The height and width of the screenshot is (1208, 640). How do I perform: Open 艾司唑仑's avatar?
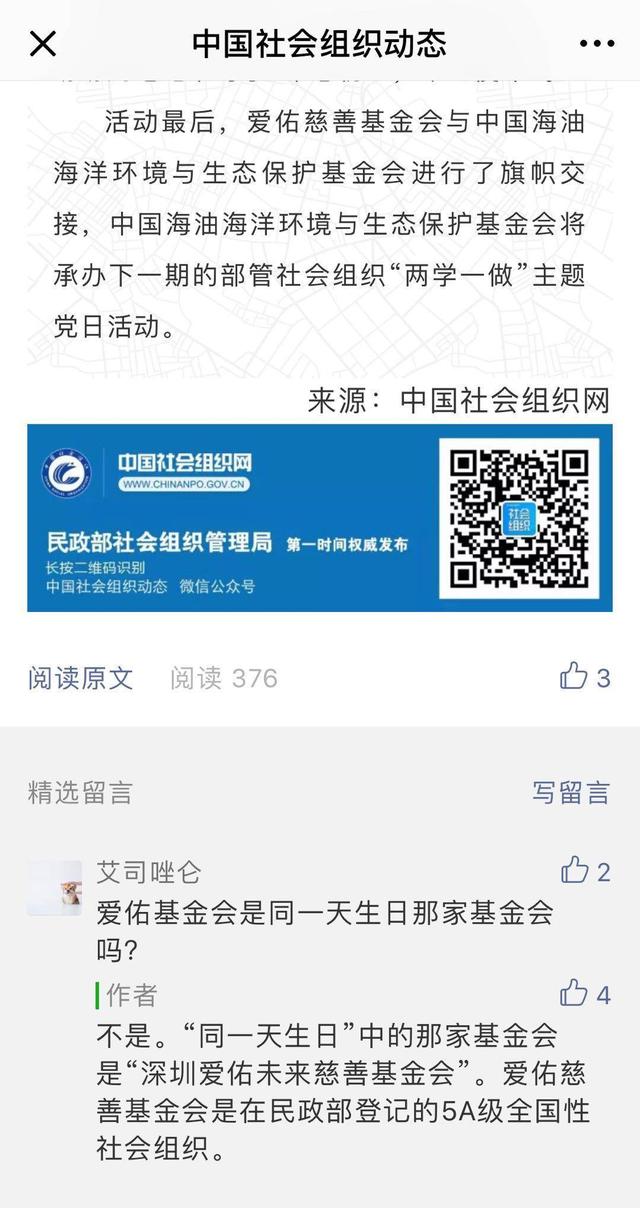pyautogui.click(x=55, y=887)
